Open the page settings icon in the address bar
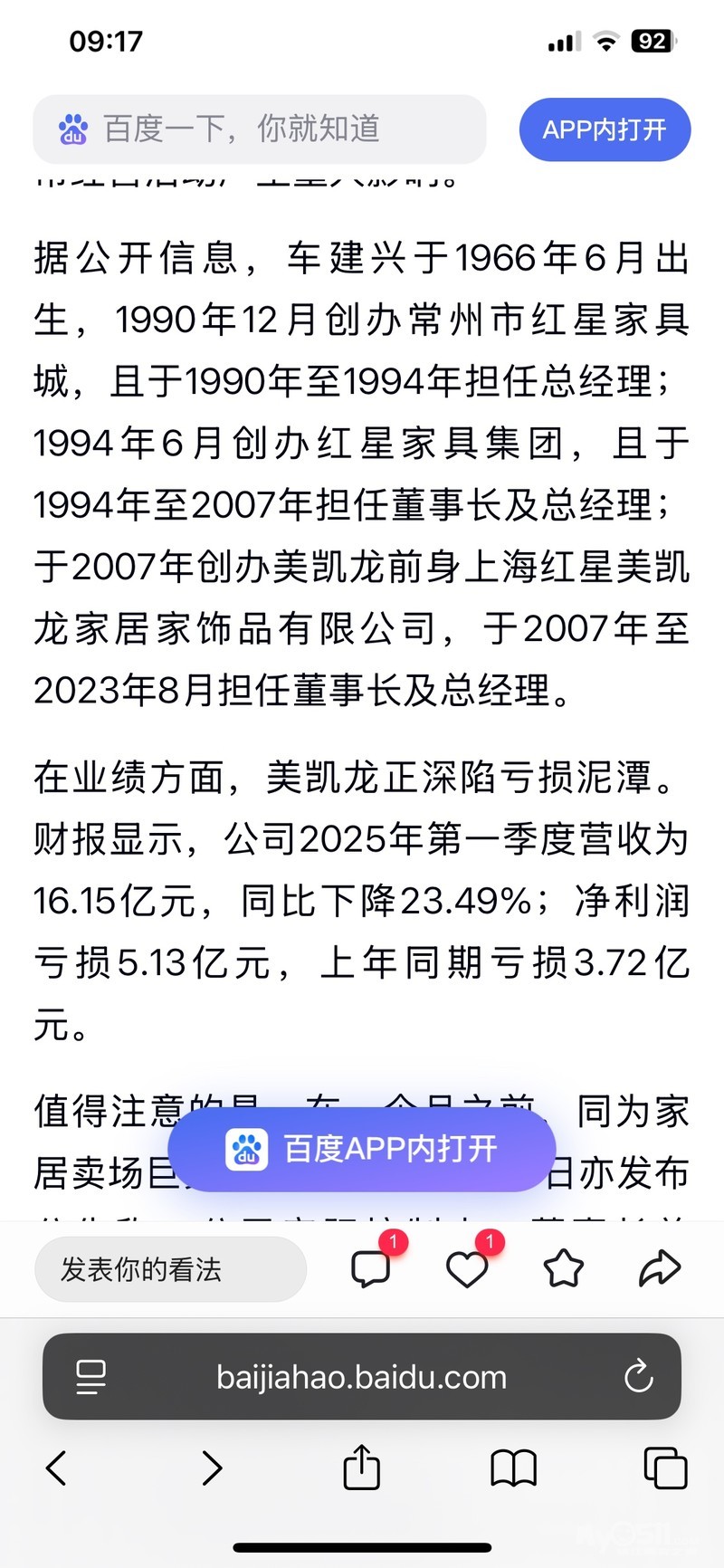This screenshot has width=724, height=1568. click(x=90, y=1377)
